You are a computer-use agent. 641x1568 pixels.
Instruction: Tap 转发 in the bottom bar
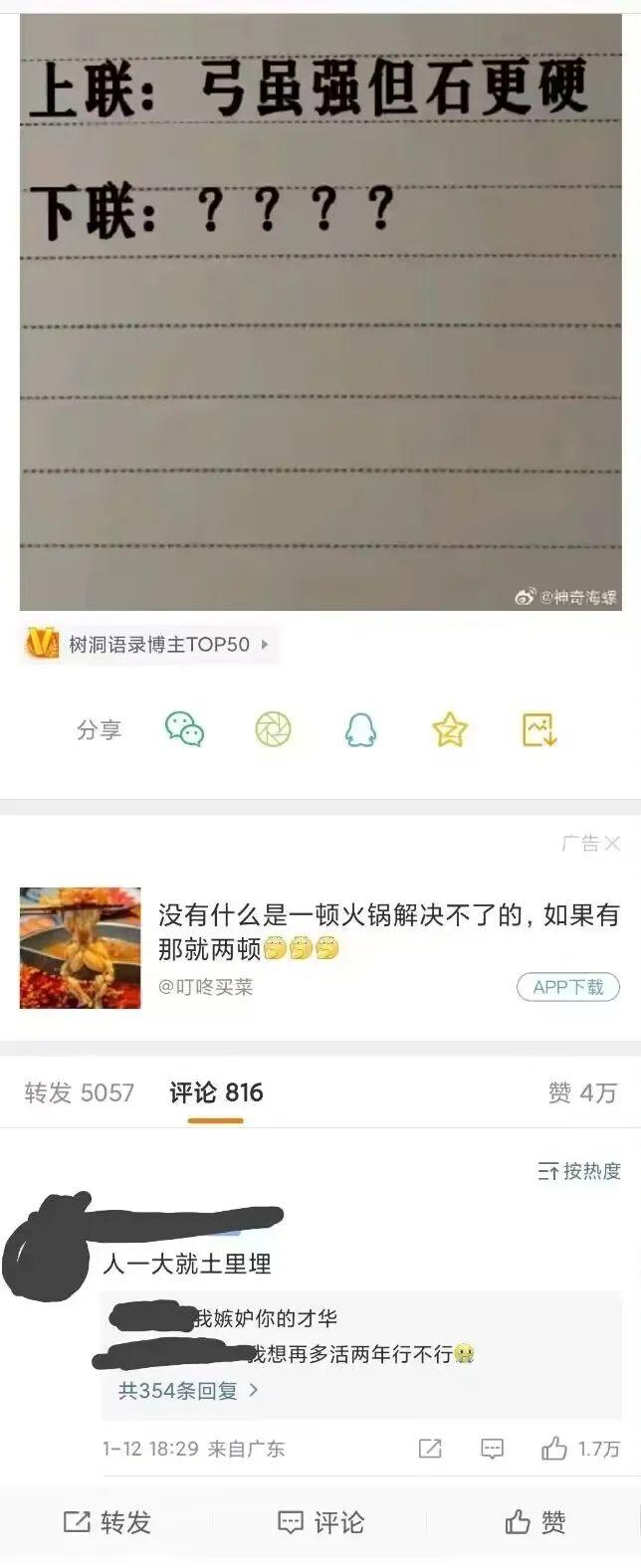pyautogui.click(x=107, y=1522)
